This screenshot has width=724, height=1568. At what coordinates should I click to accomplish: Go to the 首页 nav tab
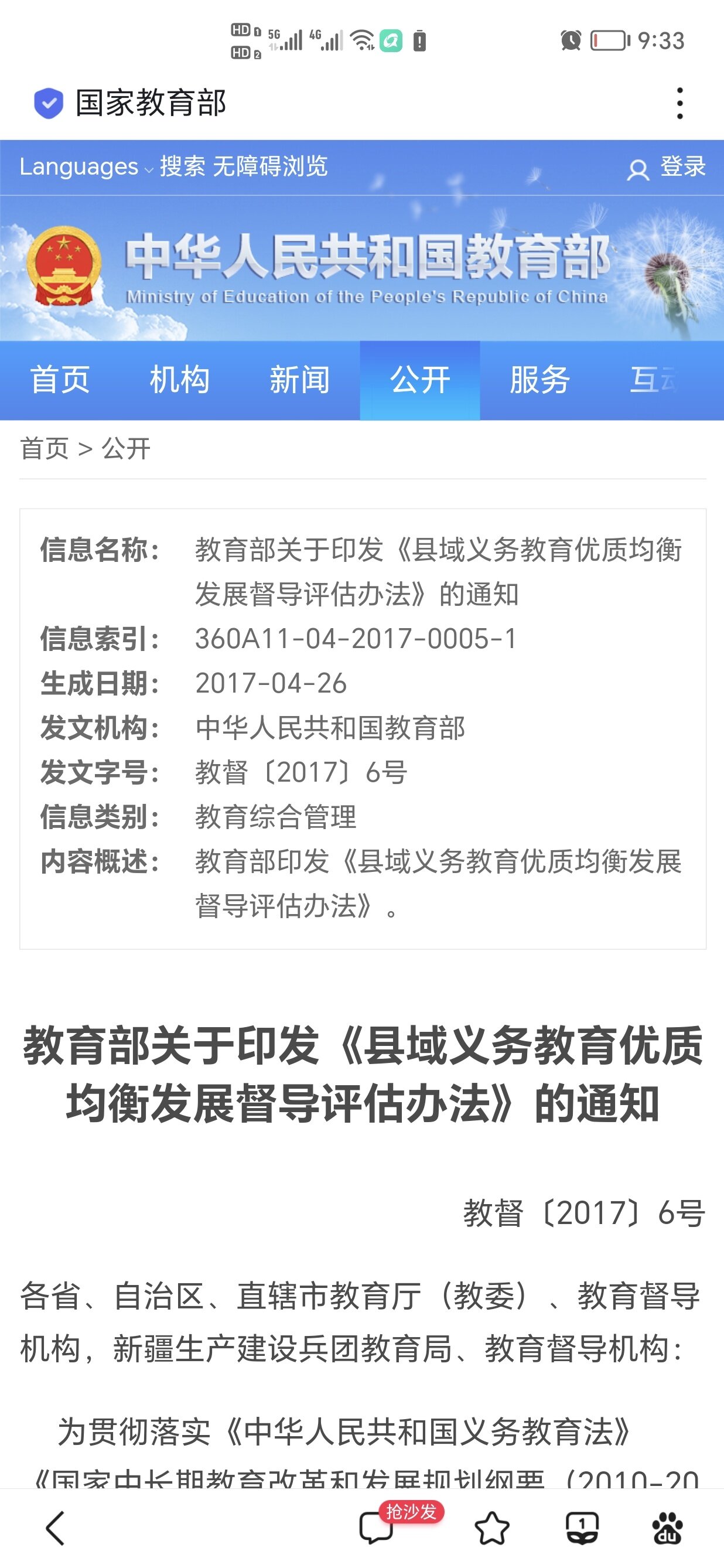(x=60, y=380)
